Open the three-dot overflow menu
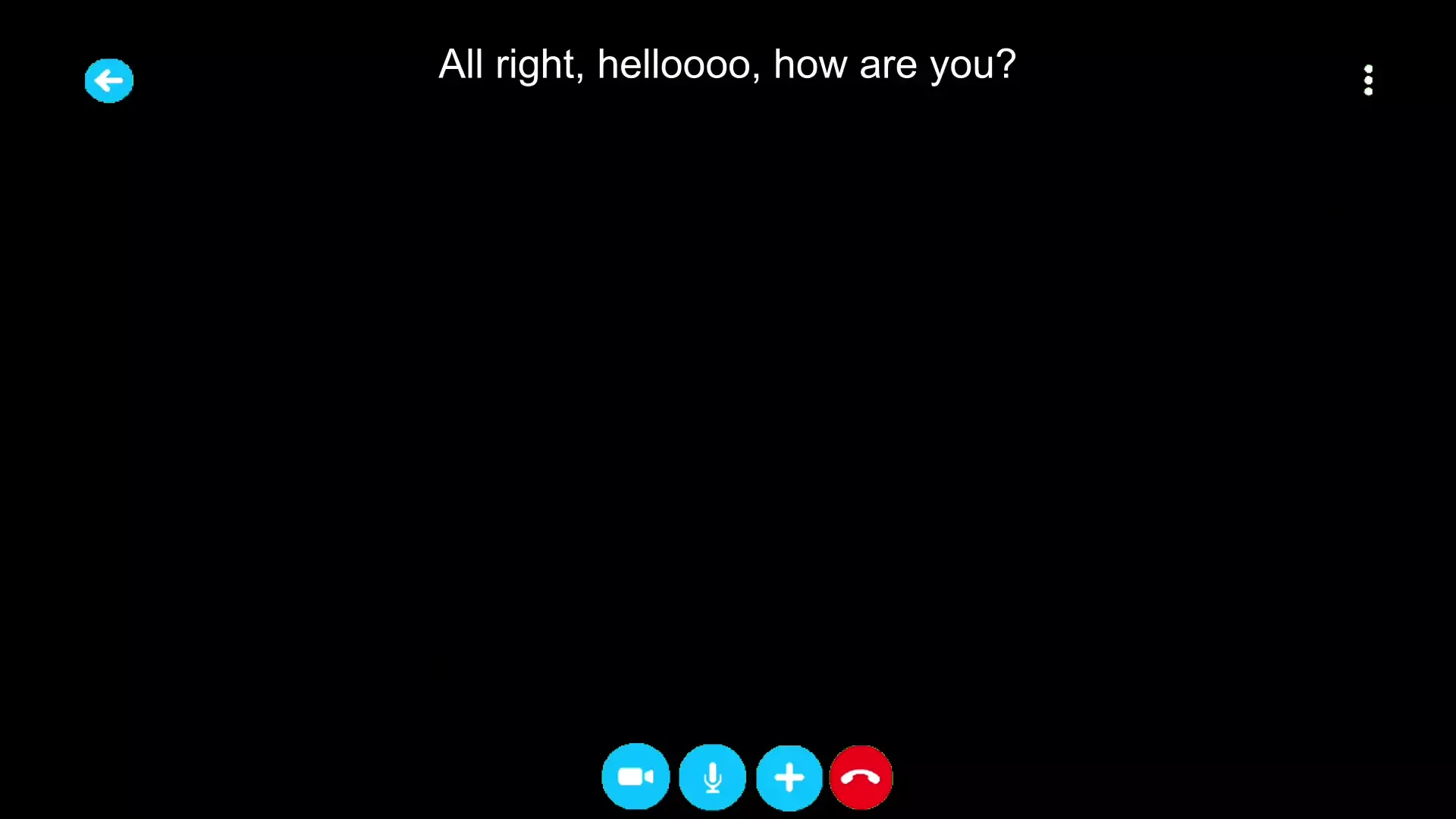 pyautogui.click(x=1368, y=80)
